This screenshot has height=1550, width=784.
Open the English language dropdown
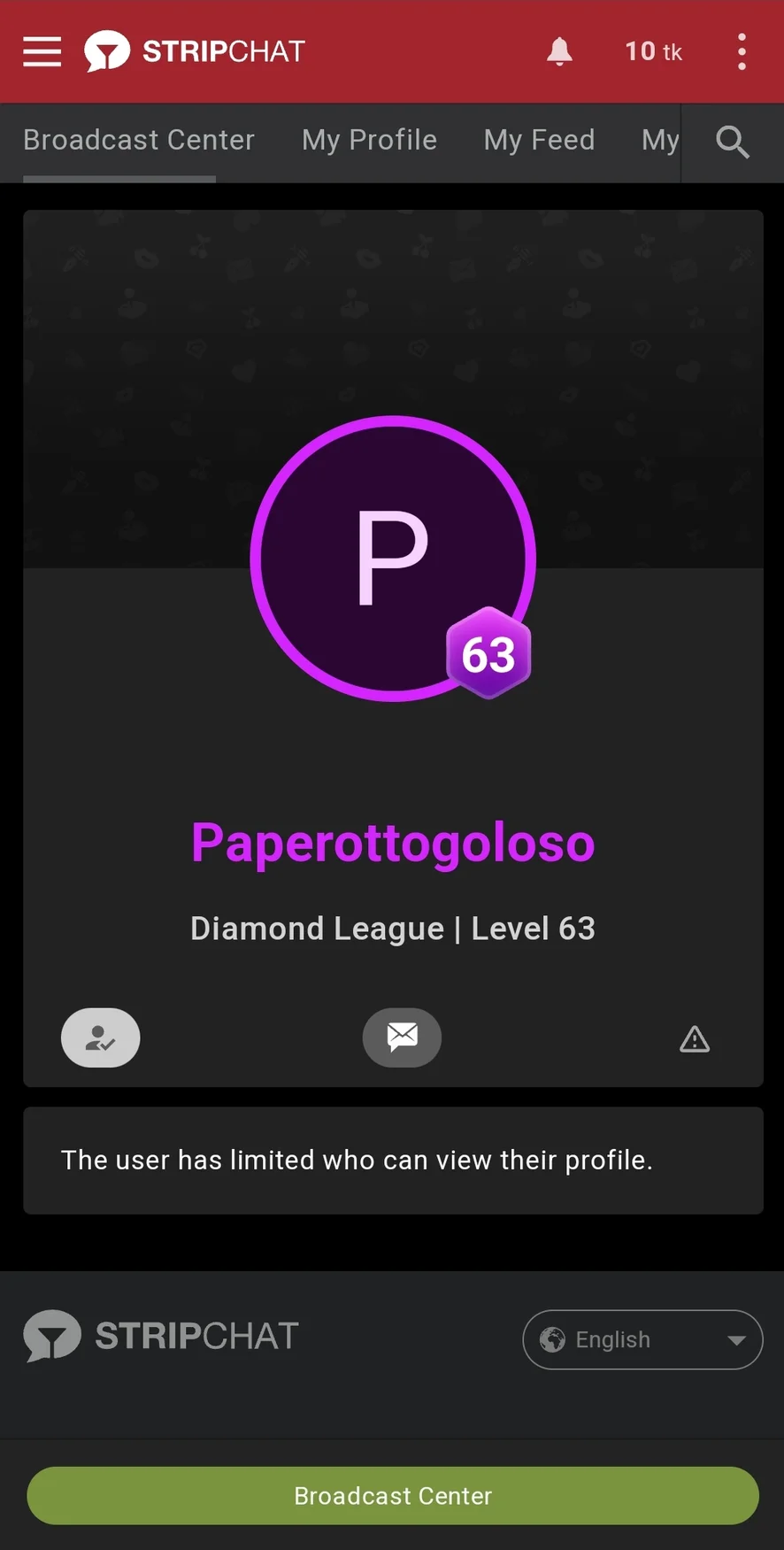[642, 1339]
